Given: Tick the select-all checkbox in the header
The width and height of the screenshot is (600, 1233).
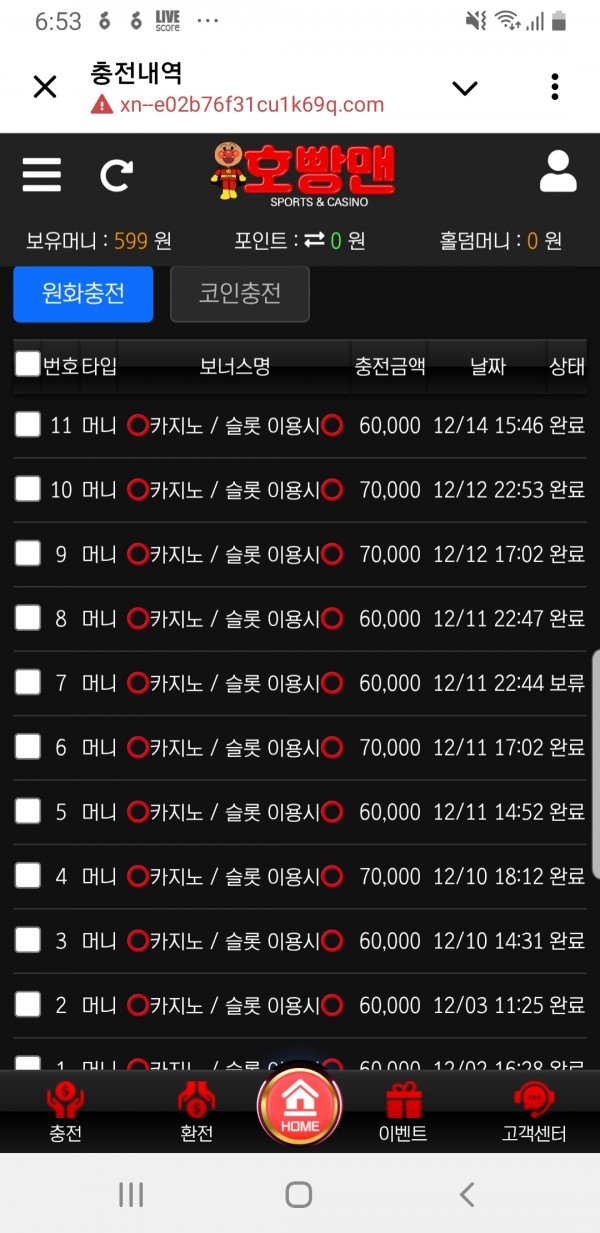Looking at the screenshot, I should [27, 365].
